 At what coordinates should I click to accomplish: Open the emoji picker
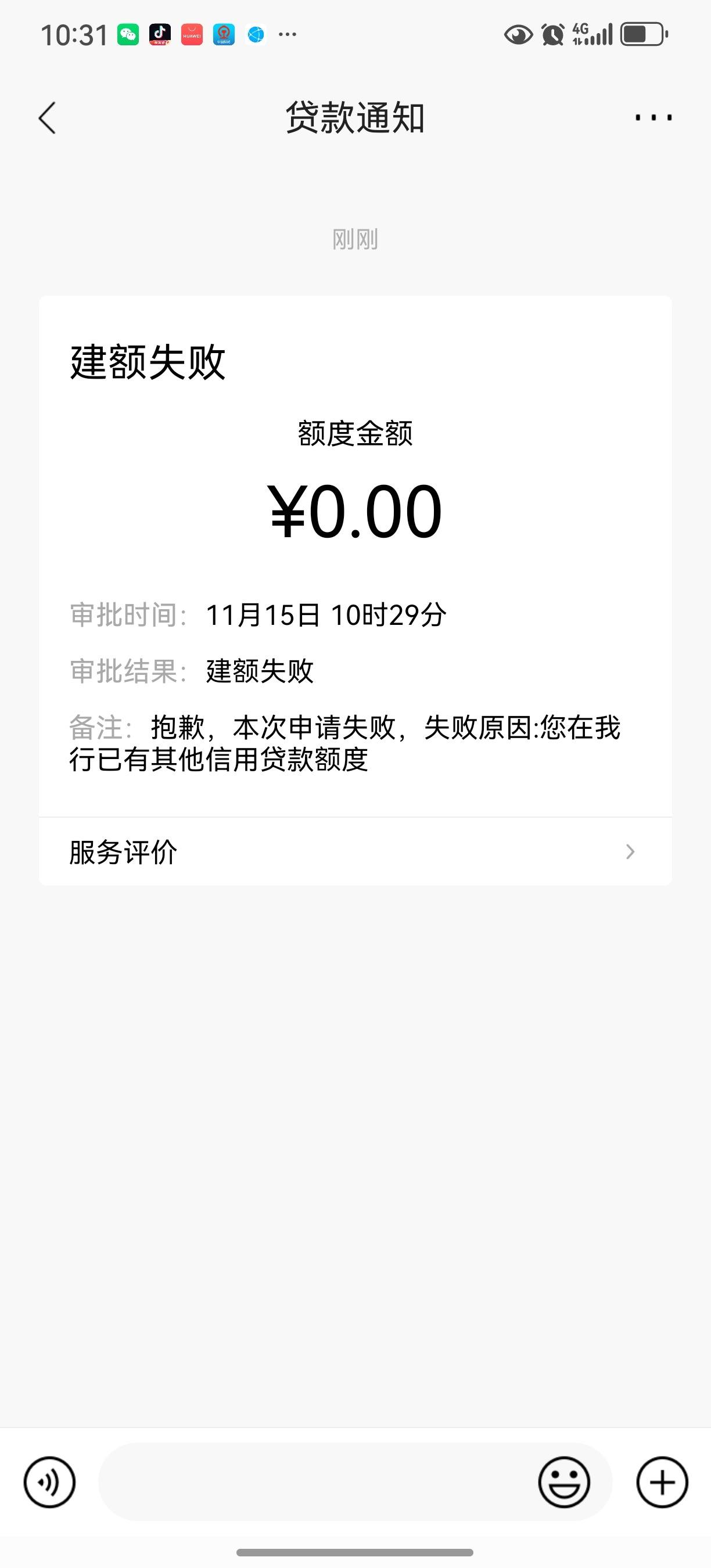[564, 1482]
